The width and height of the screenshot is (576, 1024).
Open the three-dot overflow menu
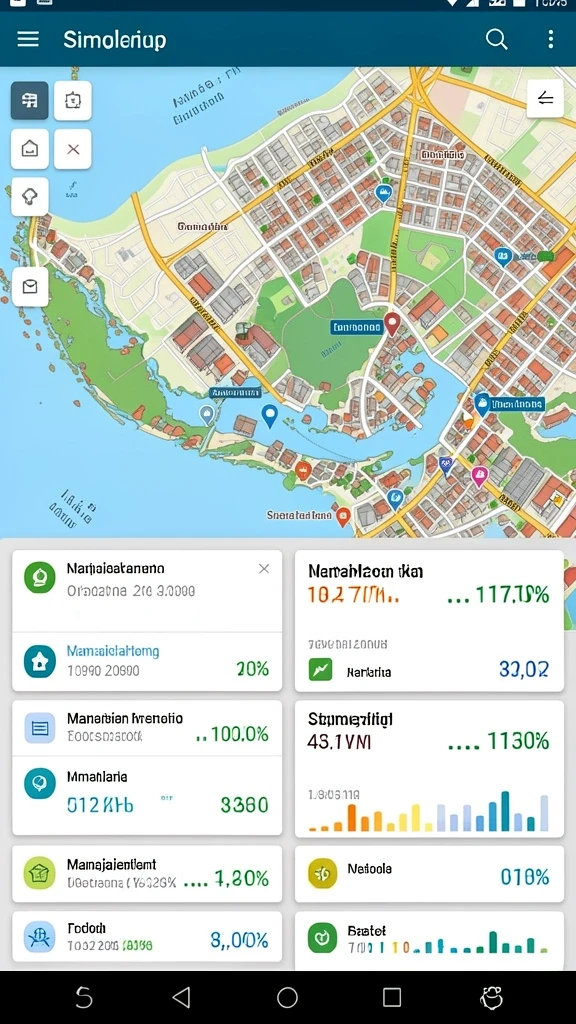551,39
